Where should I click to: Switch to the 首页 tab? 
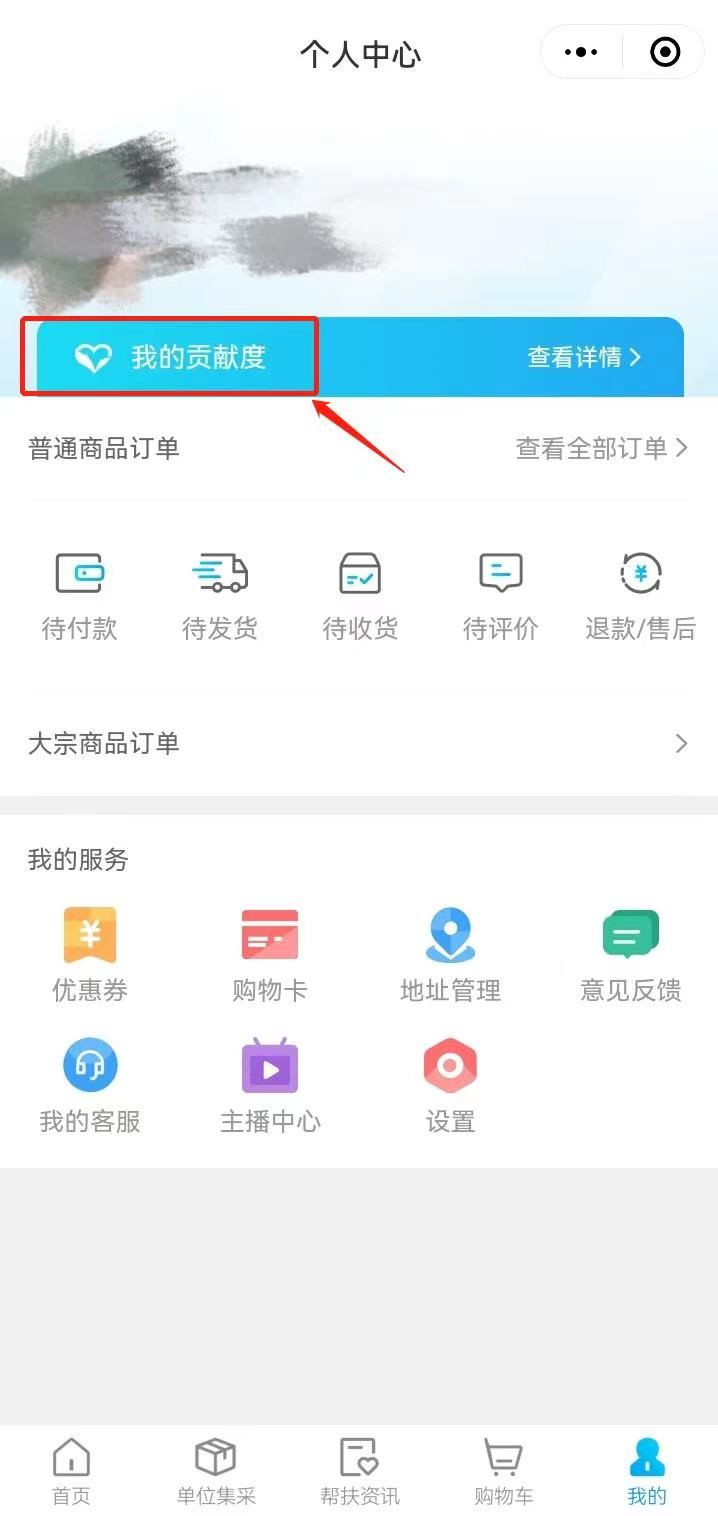coord(71,1471)
